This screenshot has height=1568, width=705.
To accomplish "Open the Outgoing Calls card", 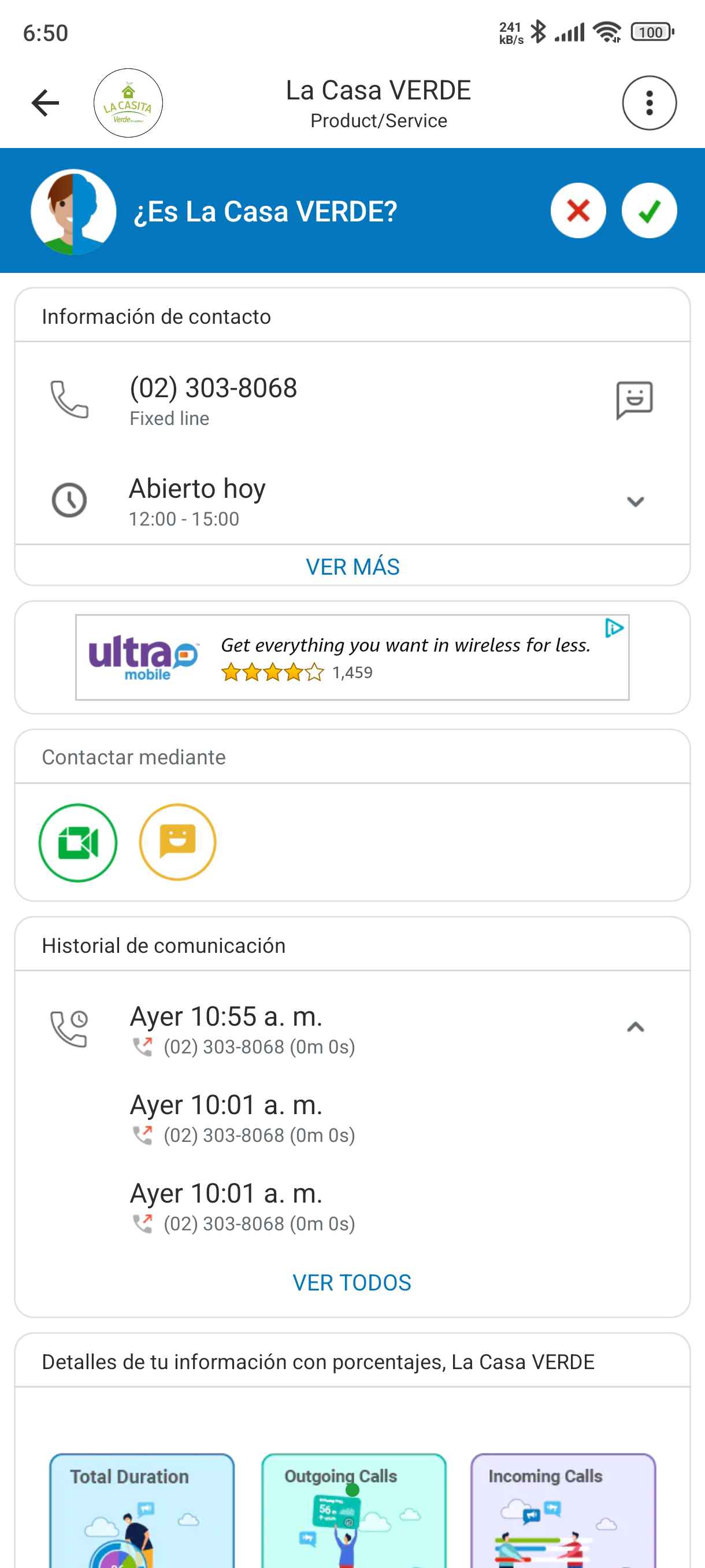I will (354, 1510).
